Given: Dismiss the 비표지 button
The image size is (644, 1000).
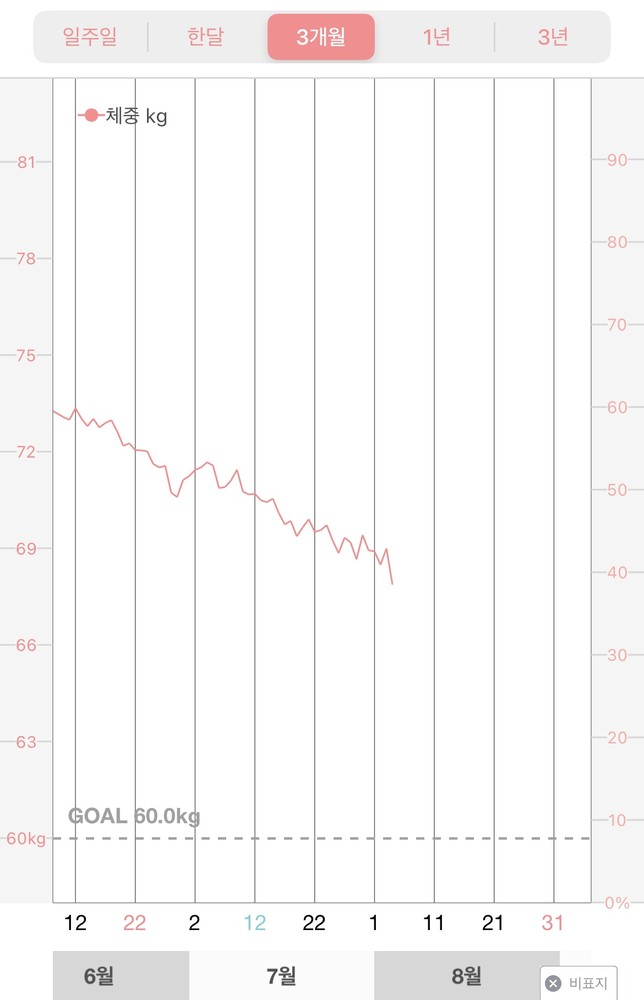Looking at the screenshot, I should [x=553, y=983].
